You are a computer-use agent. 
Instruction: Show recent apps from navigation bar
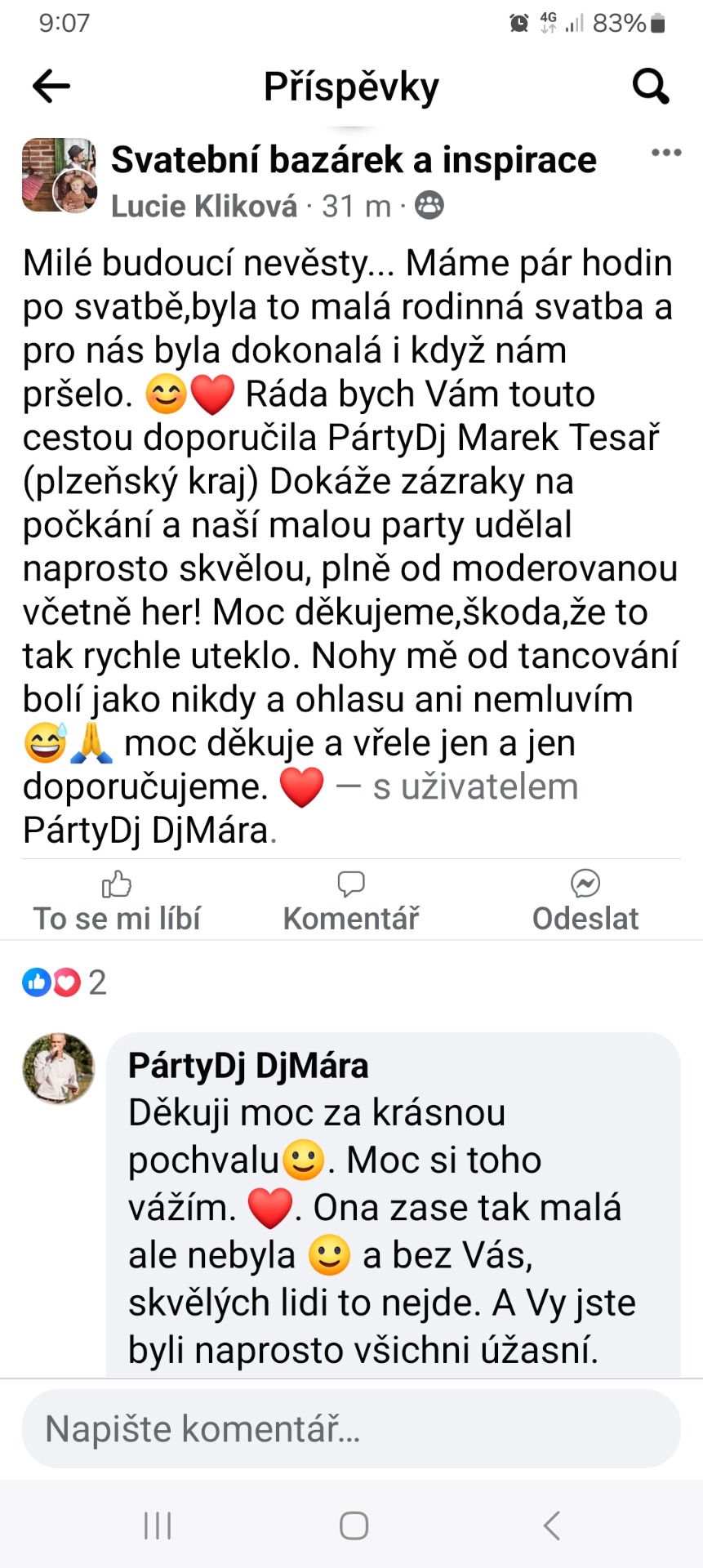click(158, 1525)
